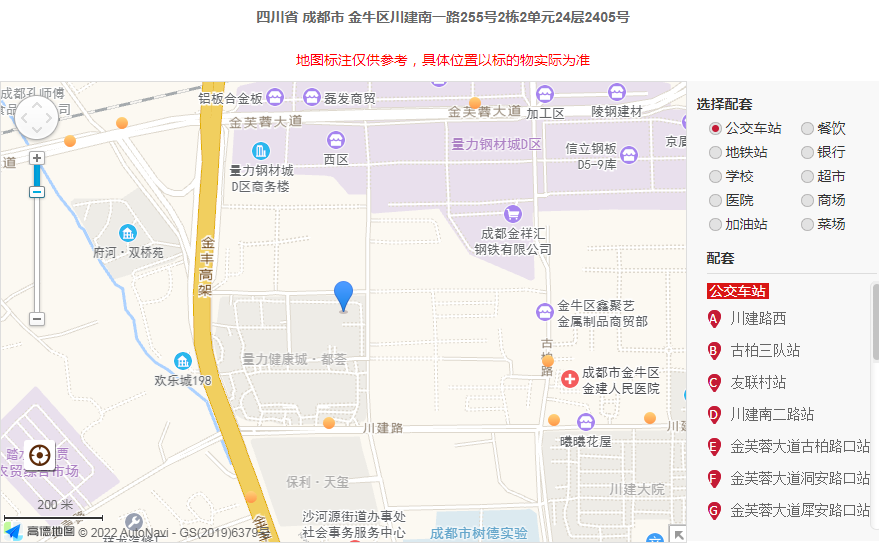Choose 地铁站 as nearby facility
The image size is (879, 547).
click(716, 152)
